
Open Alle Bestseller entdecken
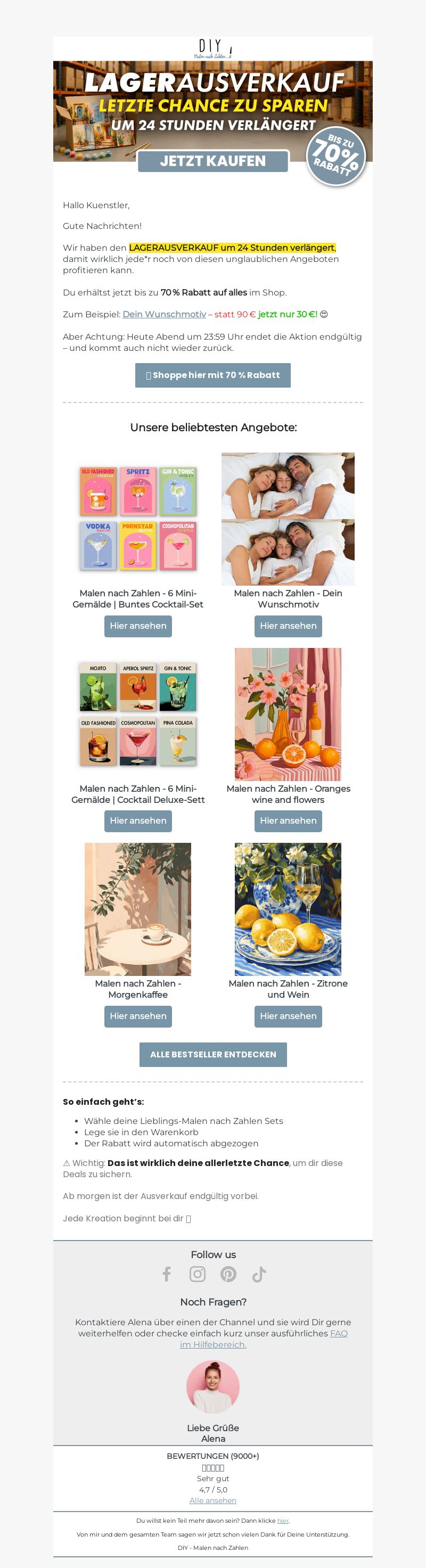(212, 1054)
